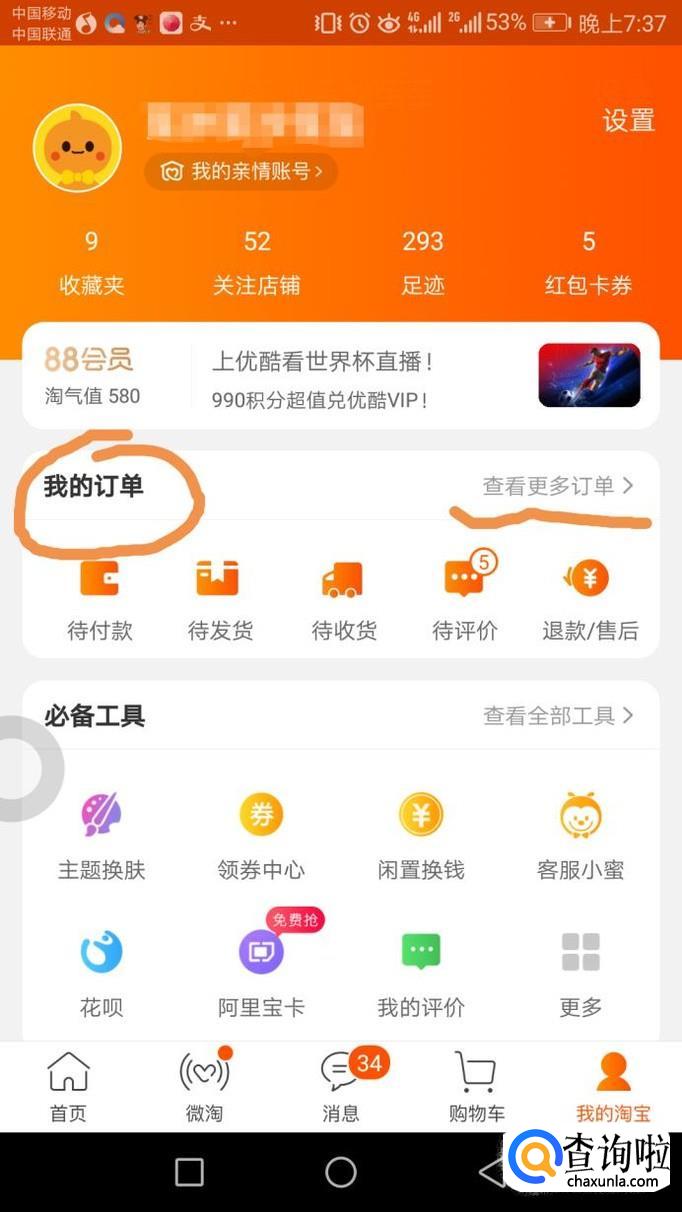This screenshot has height=1212, width=682.
Task: Switch to the 购物车 tab
Action: tap(476, 1087)
